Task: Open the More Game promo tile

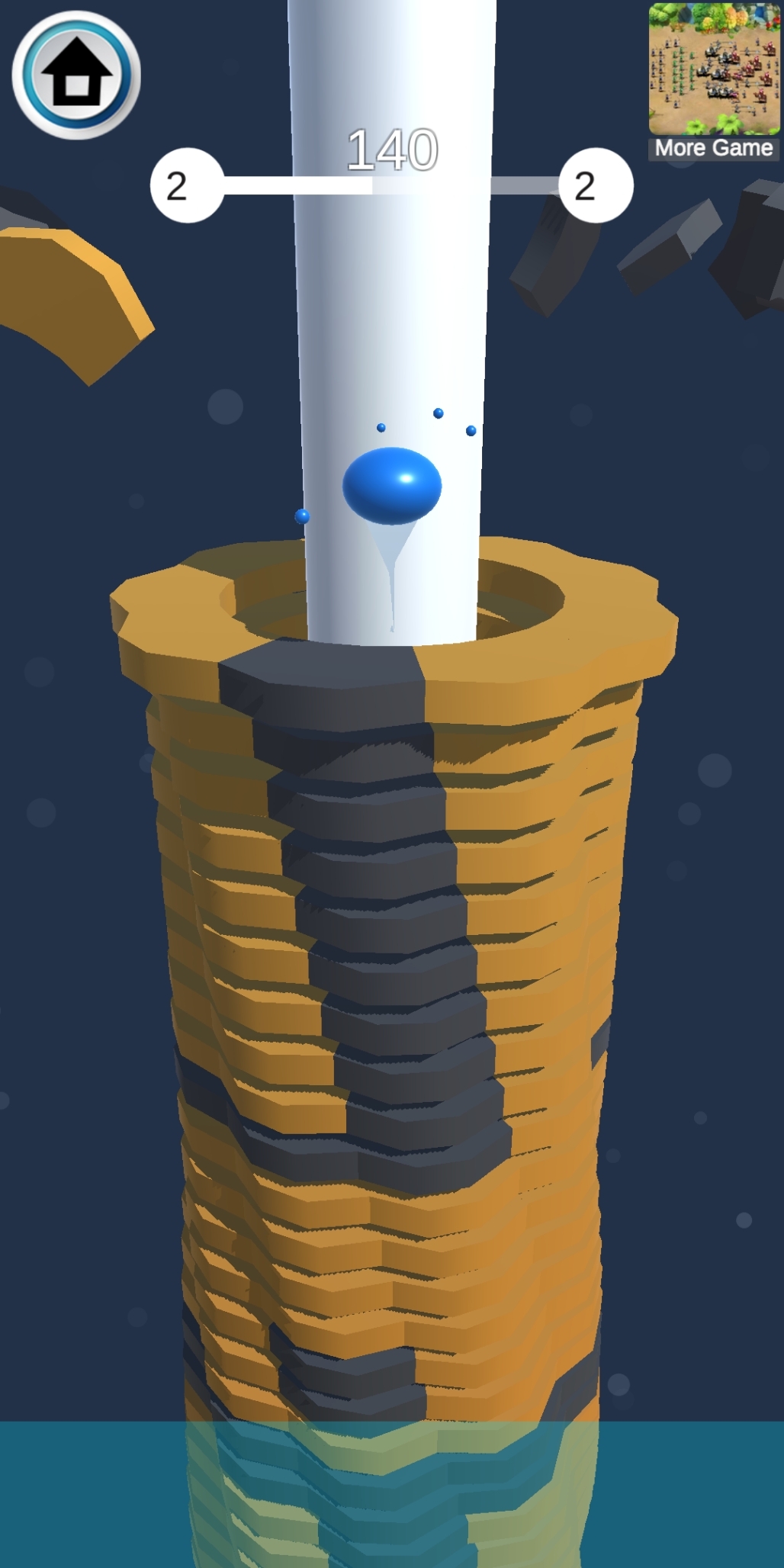Action: tap(714, 82)
